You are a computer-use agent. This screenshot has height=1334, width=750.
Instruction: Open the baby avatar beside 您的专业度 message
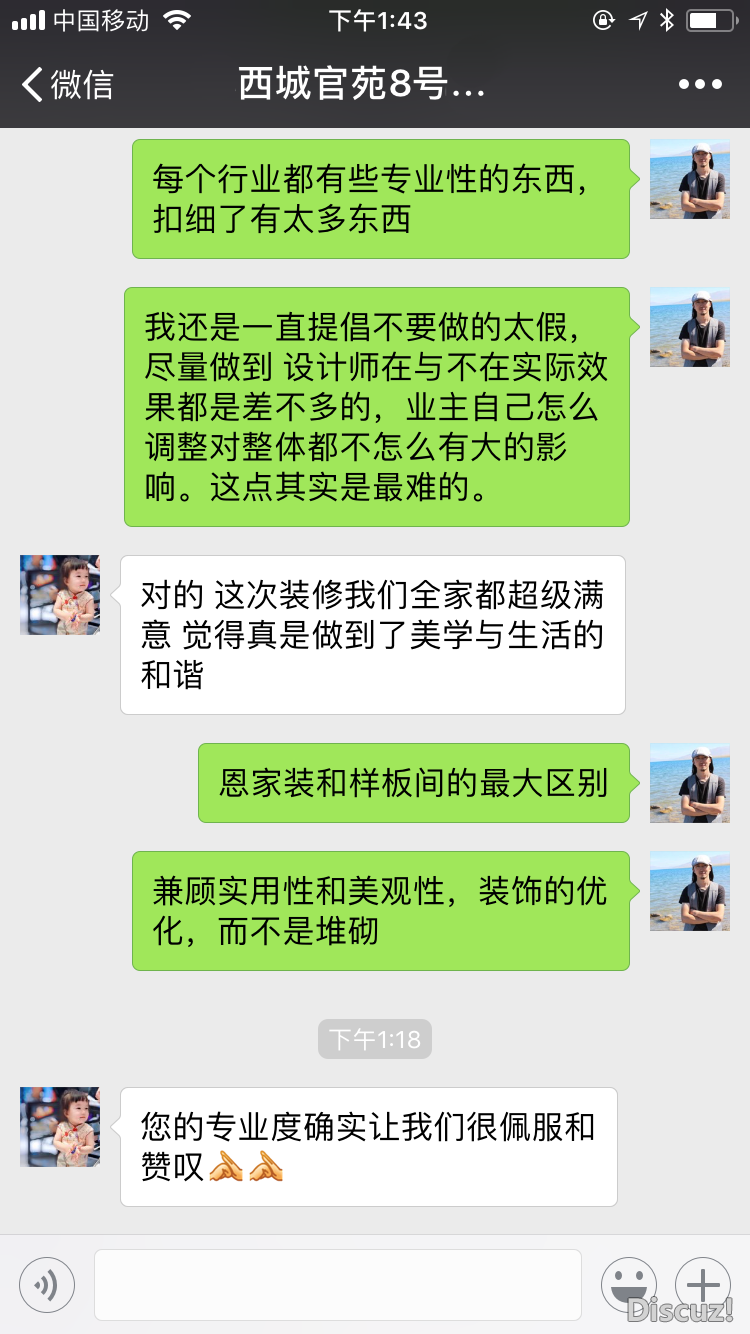(60, 1127)
